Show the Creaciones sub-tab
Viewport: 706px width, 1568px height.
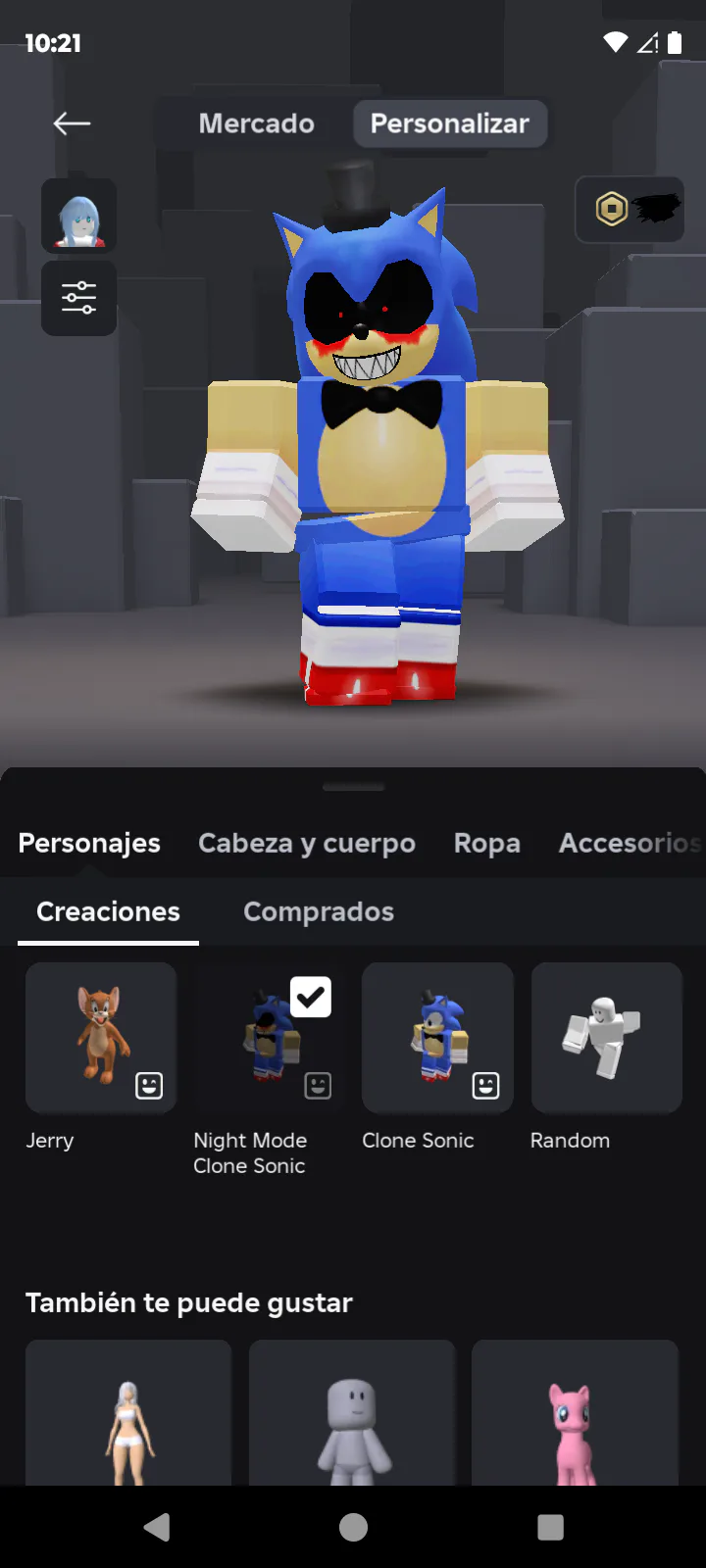tap(108, 912)
